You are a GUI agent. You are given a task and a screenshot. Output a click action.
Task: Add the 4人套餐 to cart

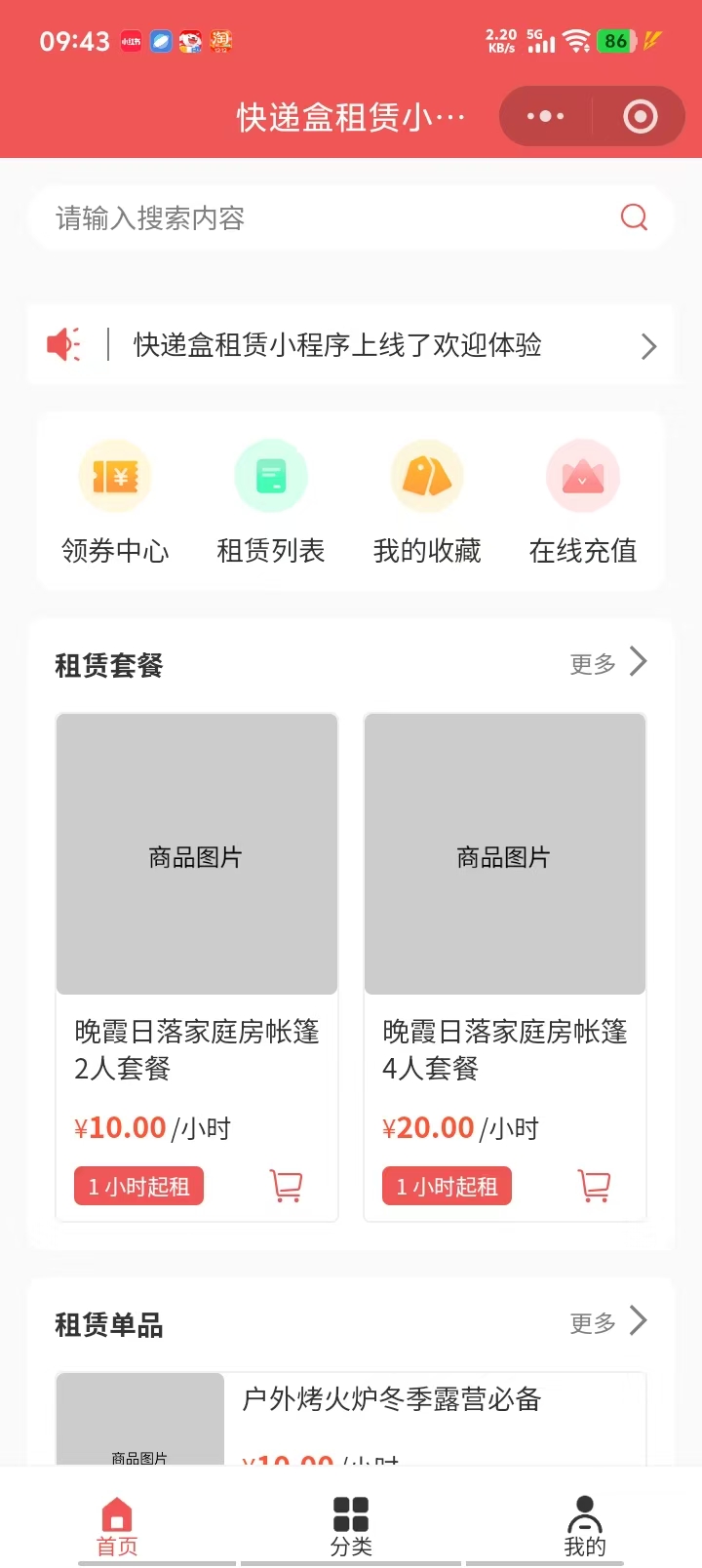click(594, 1186)
